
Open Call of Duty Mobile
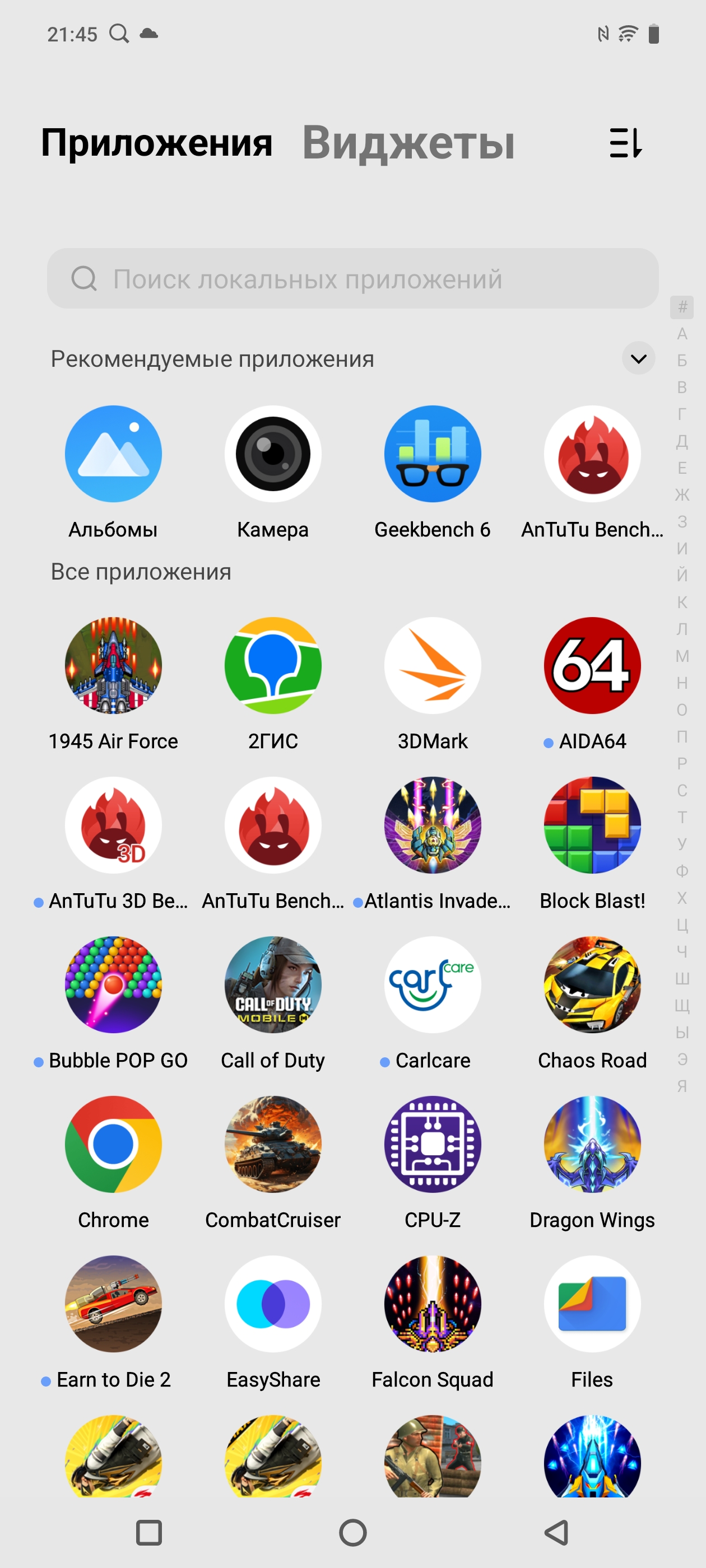273,985
